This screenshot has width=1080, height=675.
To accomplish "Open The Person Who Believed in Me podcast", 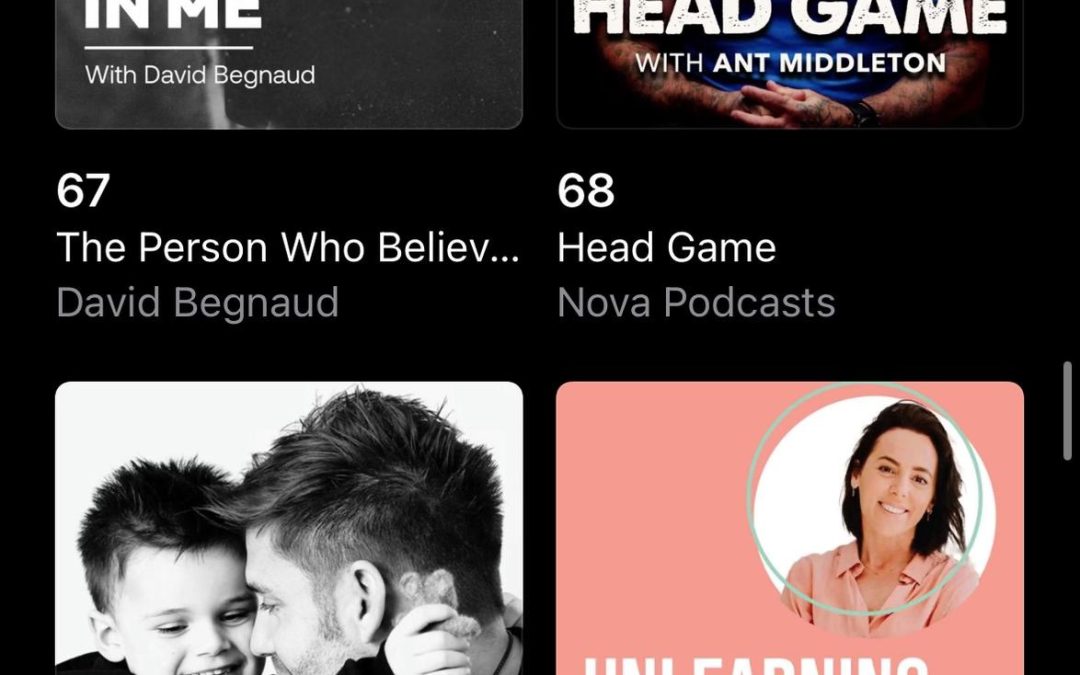I will [287, 247].
